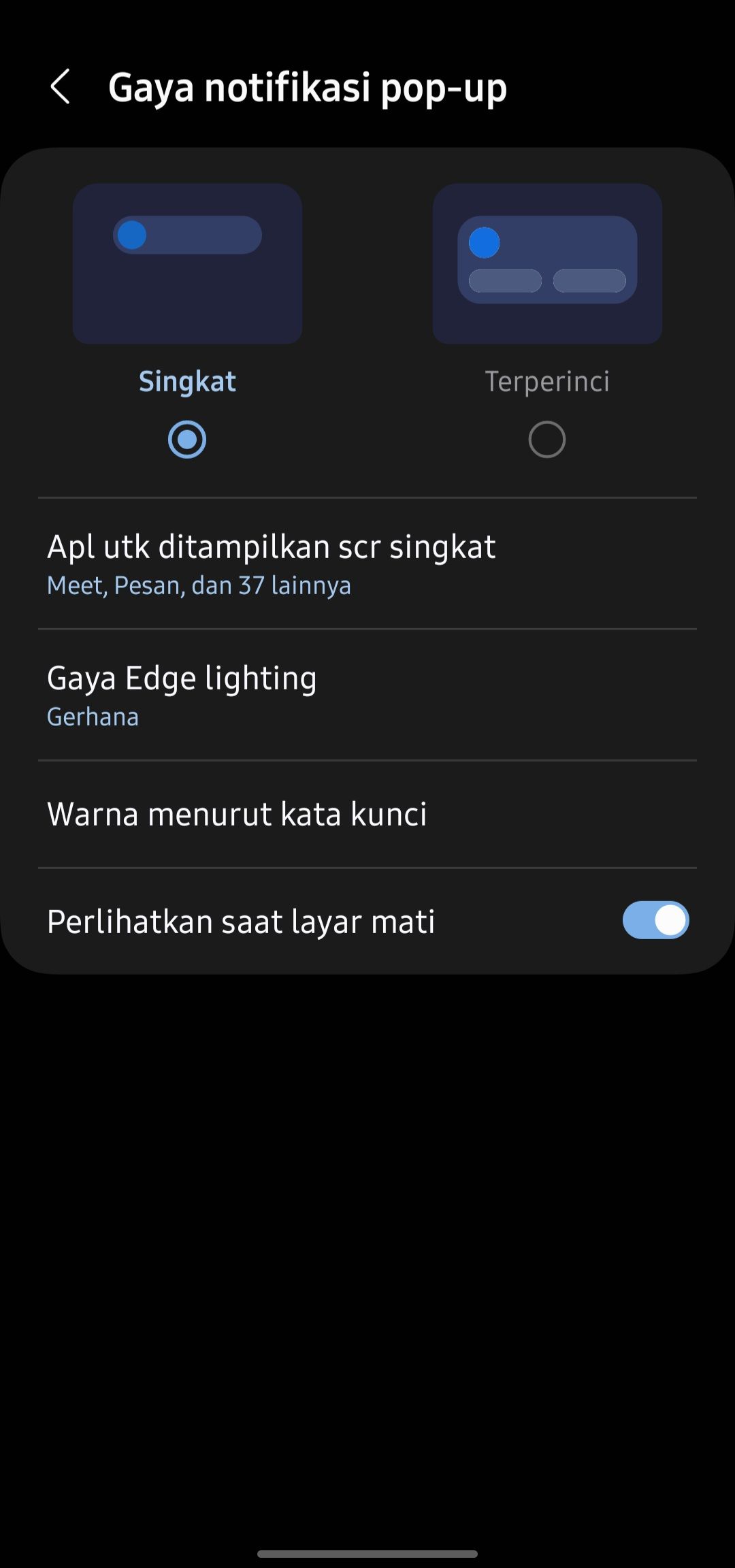
Task: Tap Meet, Pesan, dan 37 lainnya
Action: pyautogui.click(x=197, y=585)
